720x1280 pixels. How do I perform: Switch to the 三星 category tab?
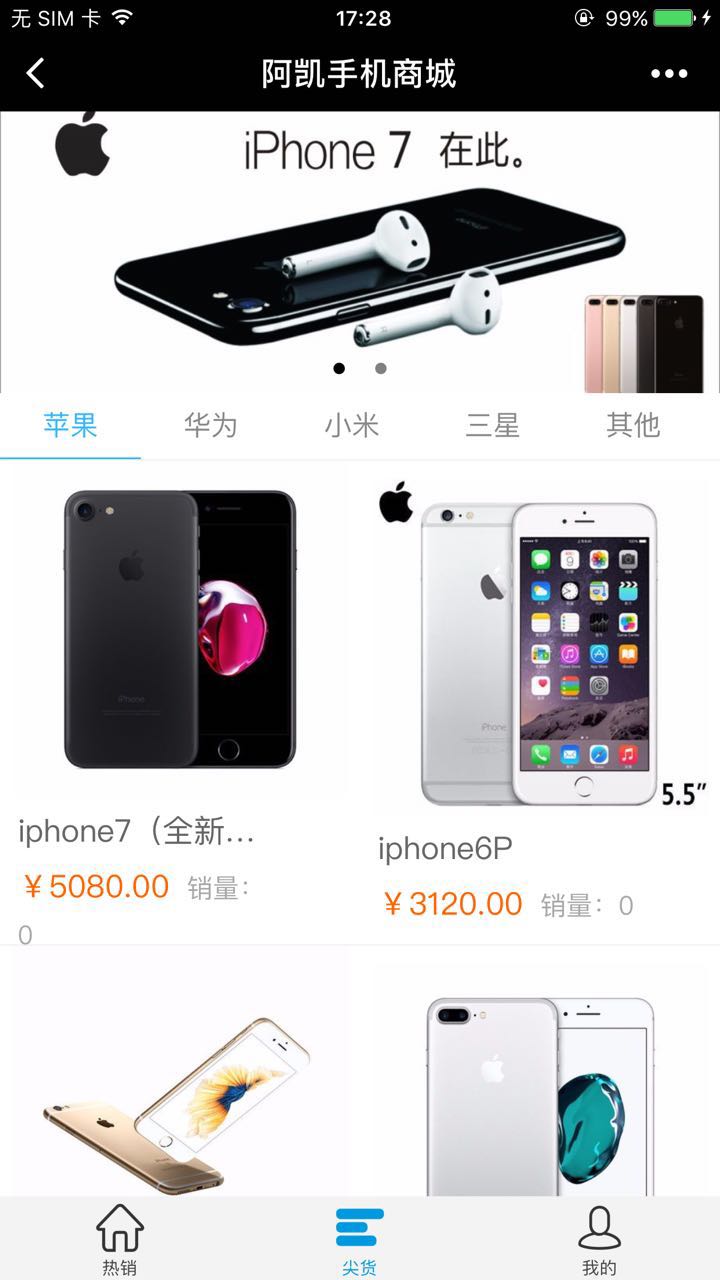[x=493, y=425]
